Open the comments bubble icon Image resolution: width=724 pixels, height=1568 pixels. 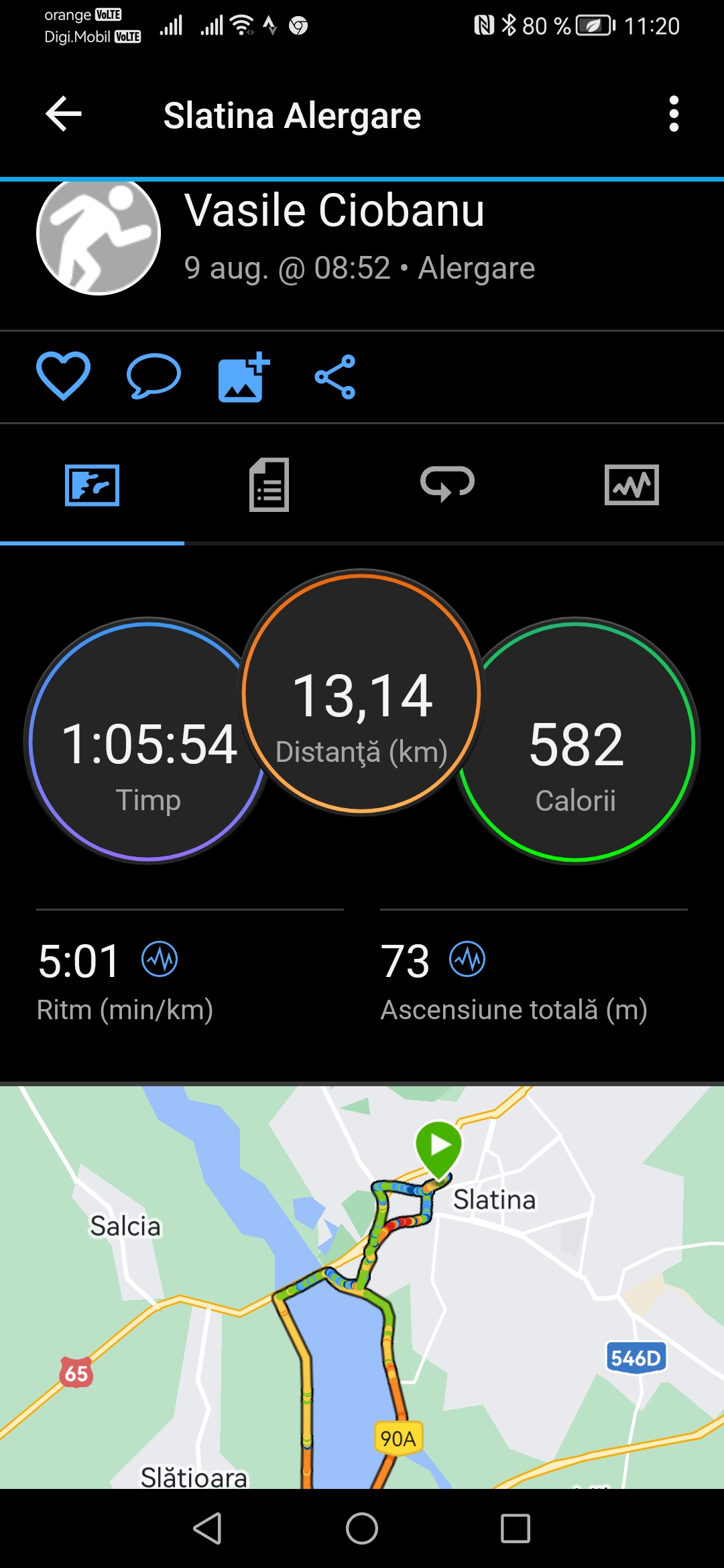tap(154, 376)
